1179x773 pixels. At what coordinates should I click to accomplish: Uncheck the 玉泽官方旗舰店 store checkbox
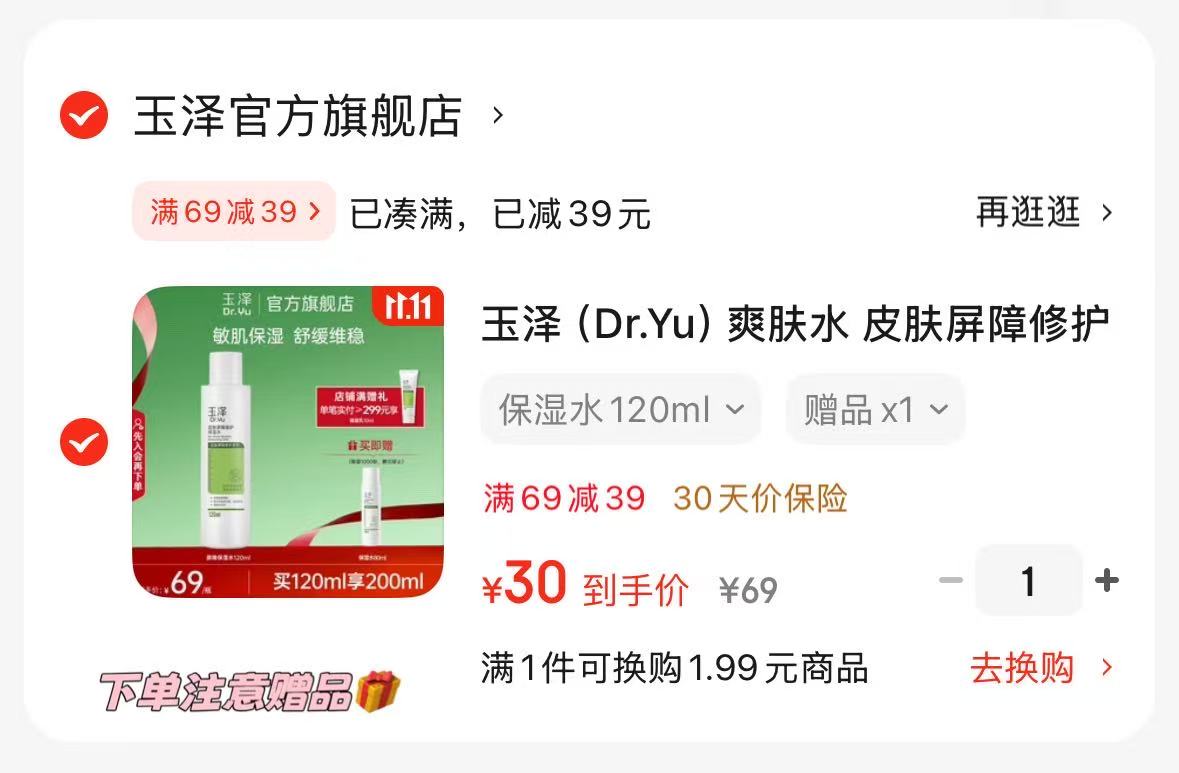click(x=84, y=116)
